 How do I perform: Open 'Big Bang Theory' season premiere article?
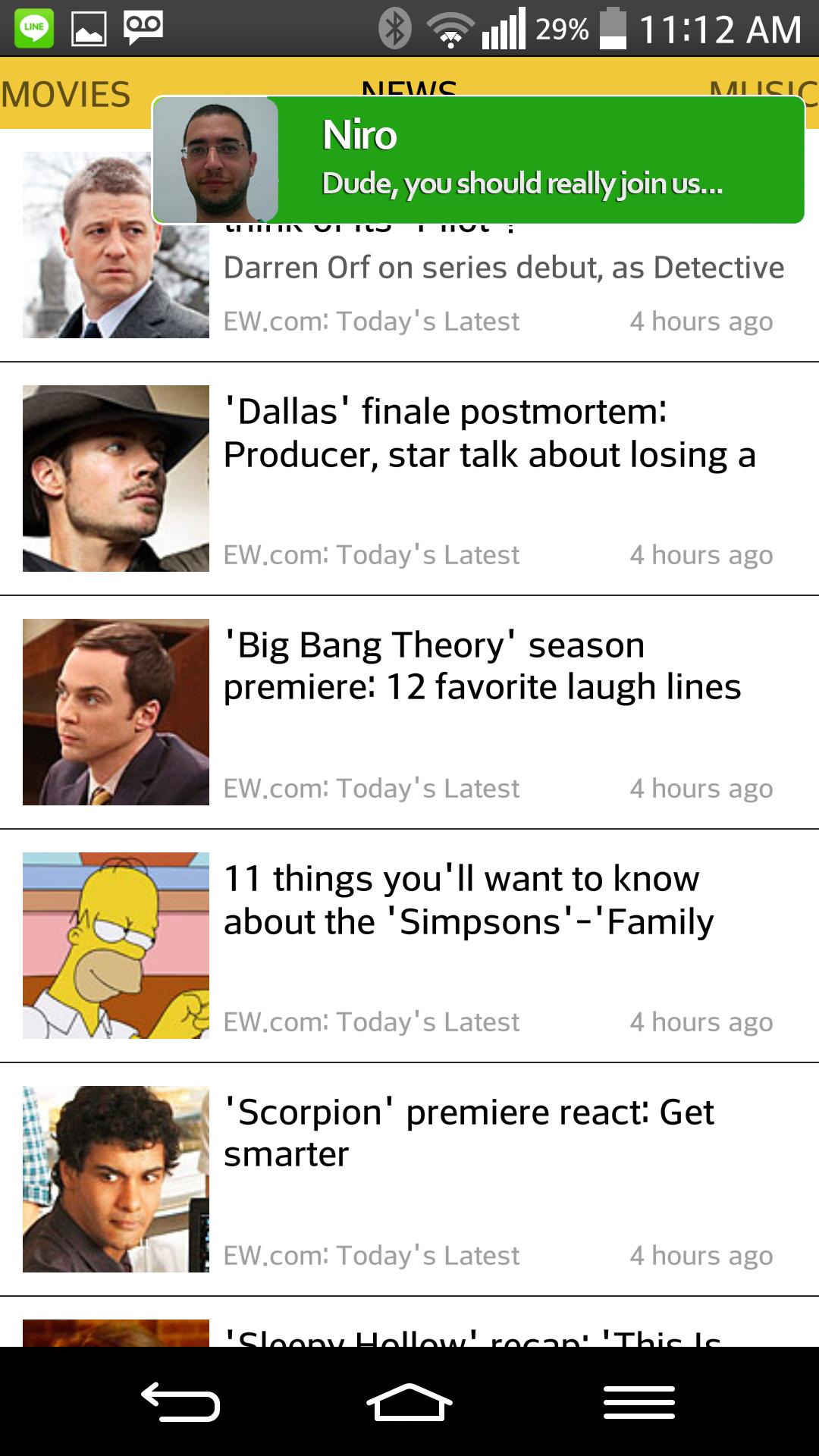click(482, 666)
